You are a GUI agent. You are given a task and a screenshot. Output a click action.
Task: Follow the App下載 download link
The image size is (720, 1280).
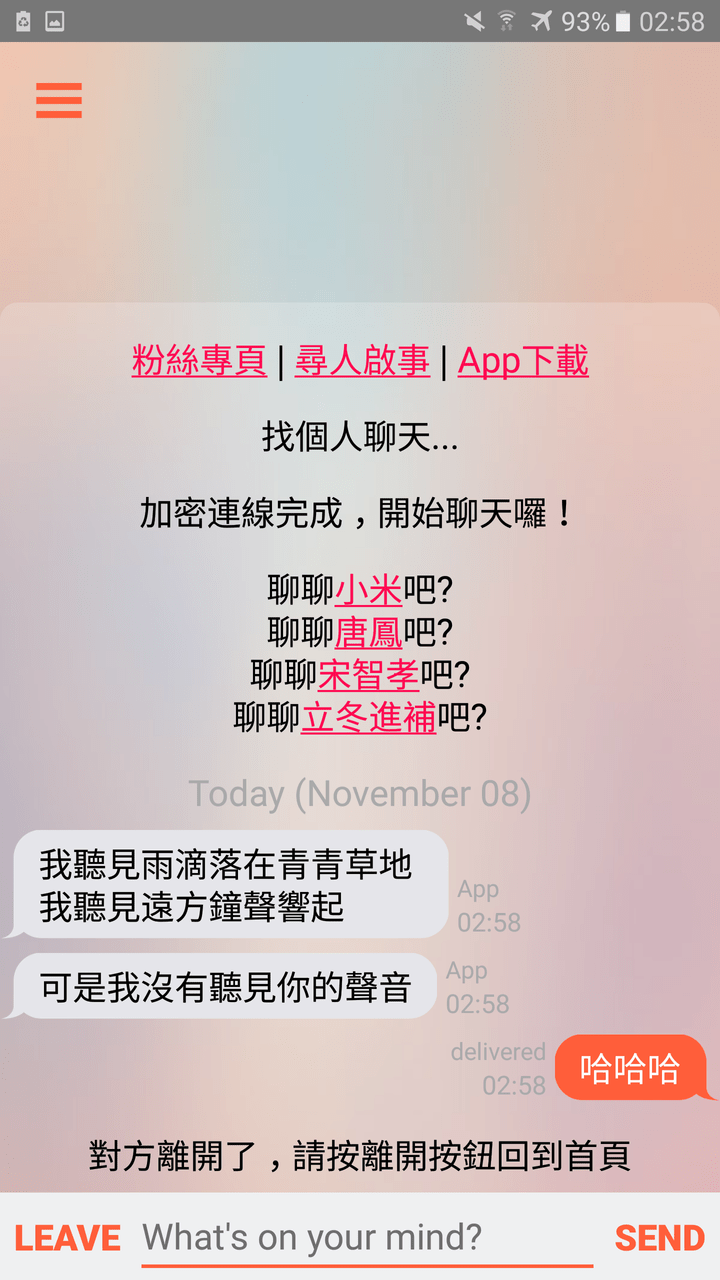(523, 361)
